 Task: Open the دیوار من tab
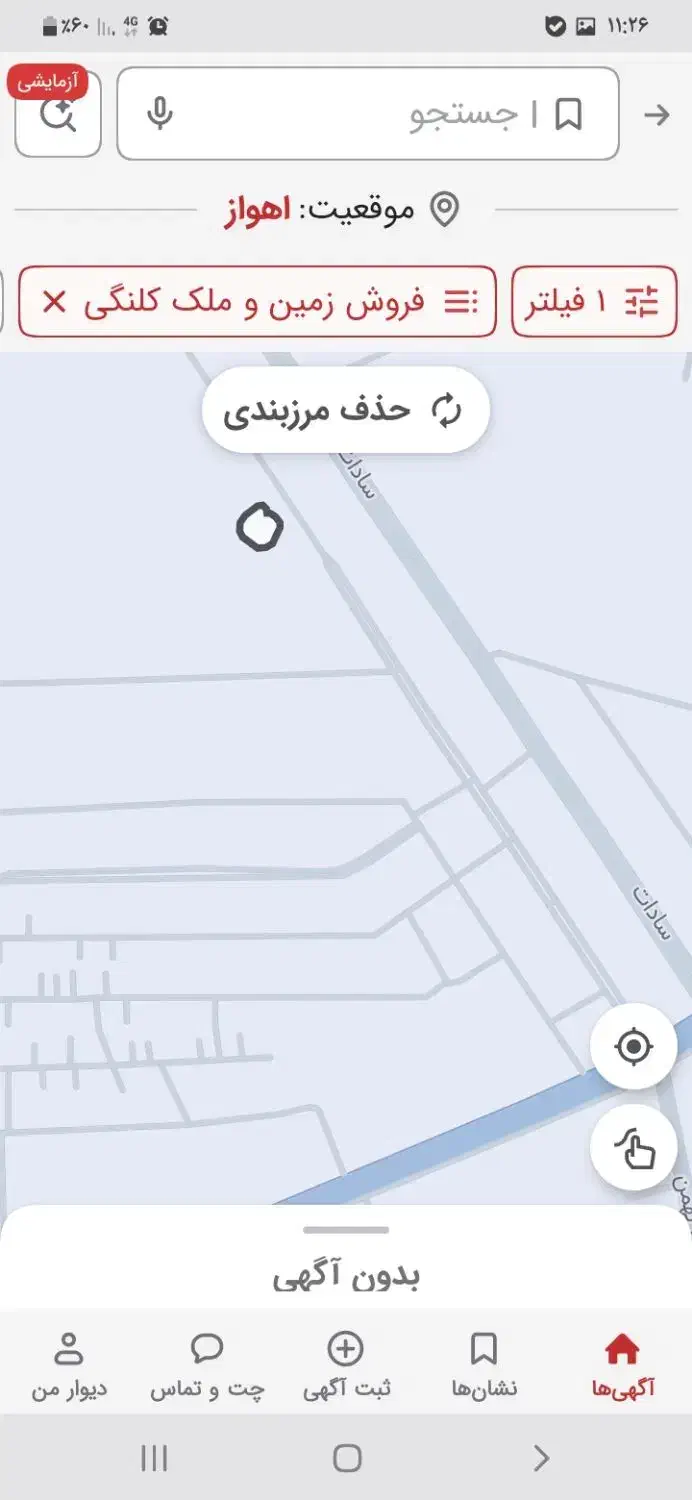point(69,1366)
